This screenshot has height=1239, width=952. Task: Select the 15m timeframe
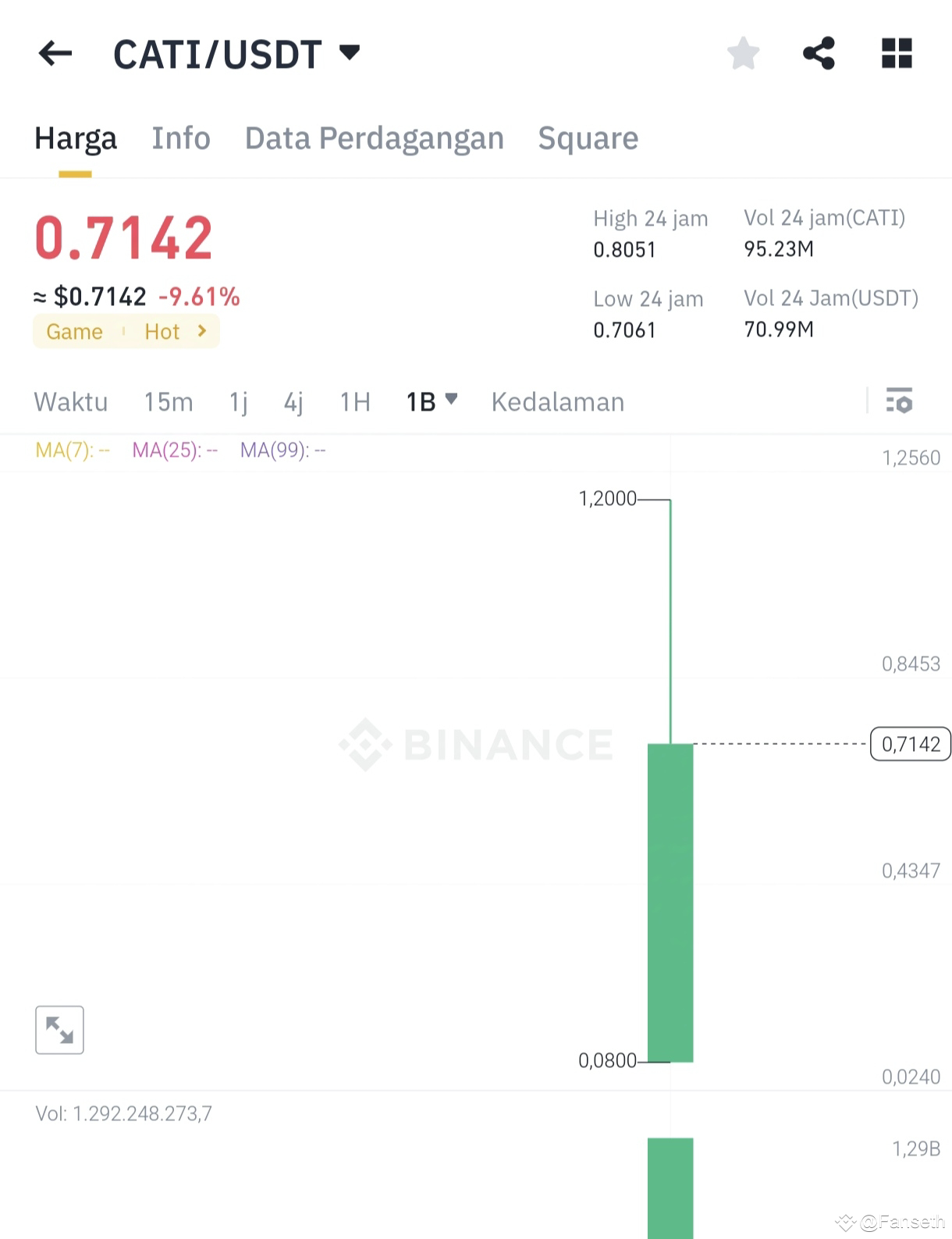click(168, 401)
